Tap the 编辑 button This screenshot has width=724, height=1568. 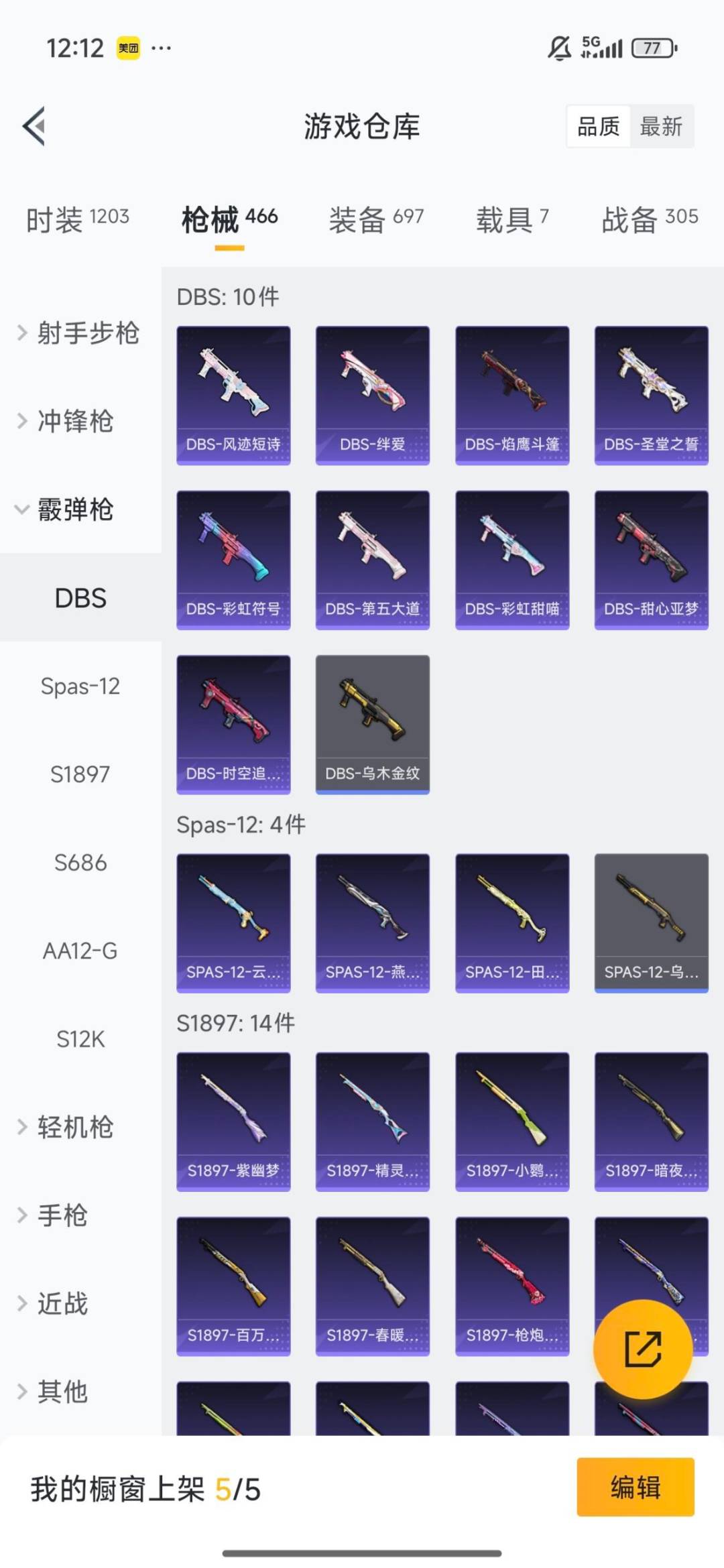pyautogui.click(x=635, y=1487)
